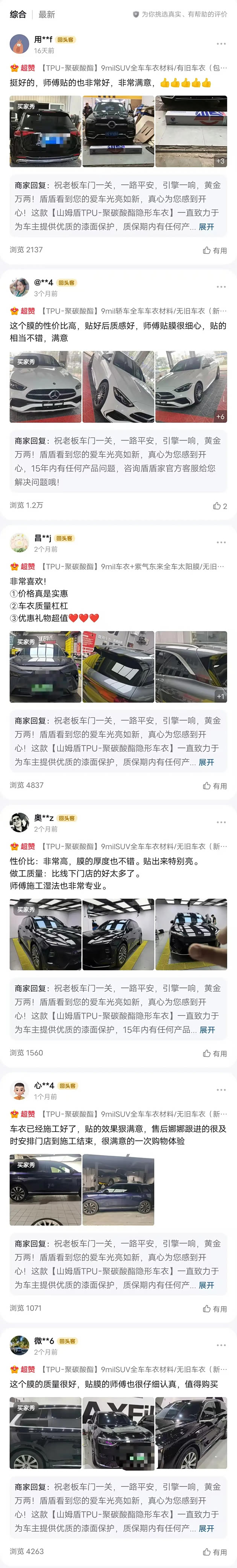Viewport: 237px width, 1568px height.
Task: Expand merchant reply under 用**f's review
Action: [207, 227]
